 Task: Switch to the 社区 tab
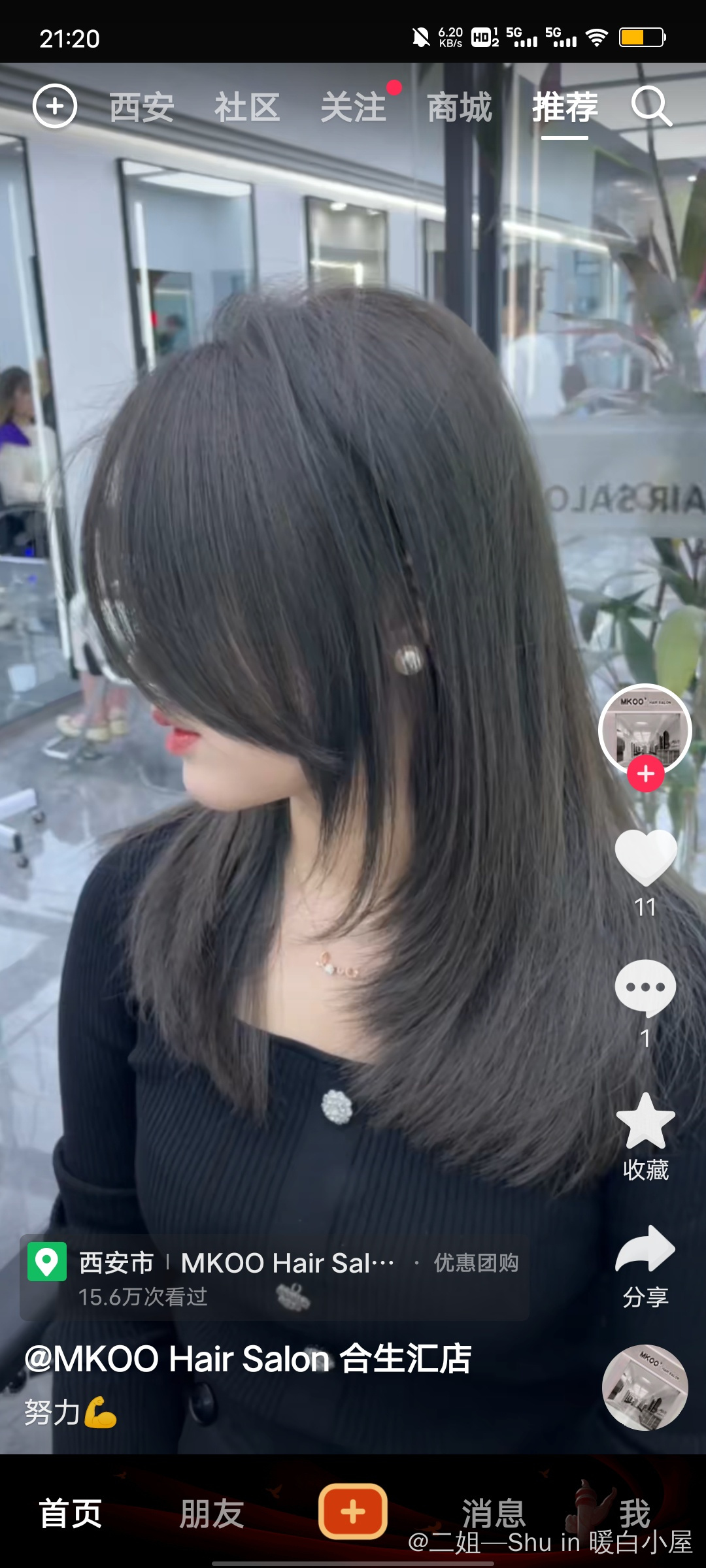tap(247, 108)
